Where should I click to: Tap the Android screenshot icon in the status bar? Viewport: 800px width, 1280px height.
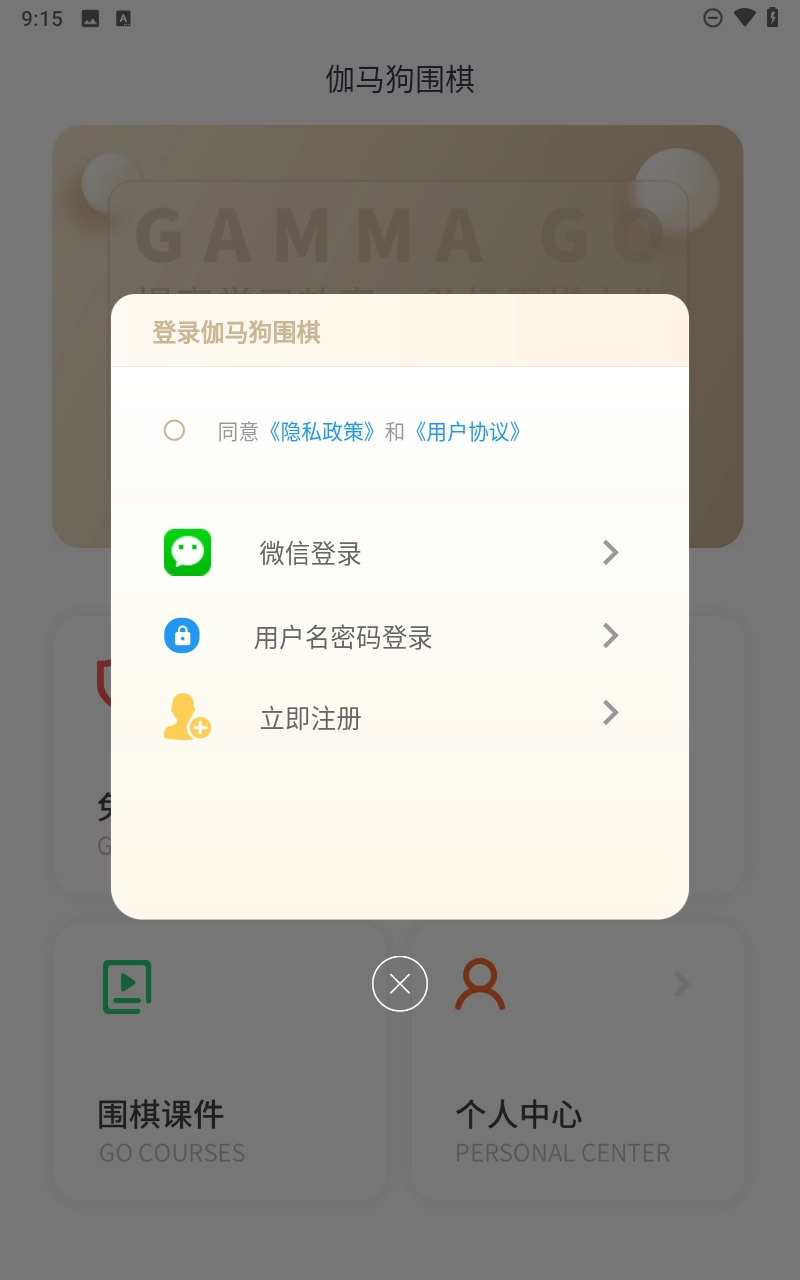pos(90,17)
